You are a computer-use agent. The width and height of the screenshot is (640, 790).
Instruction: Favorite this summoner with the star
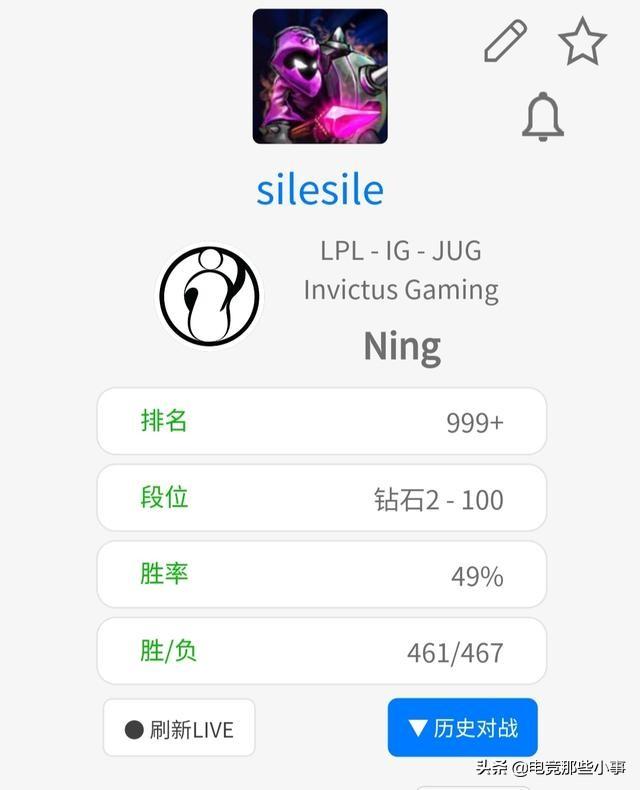click(582, 42)
